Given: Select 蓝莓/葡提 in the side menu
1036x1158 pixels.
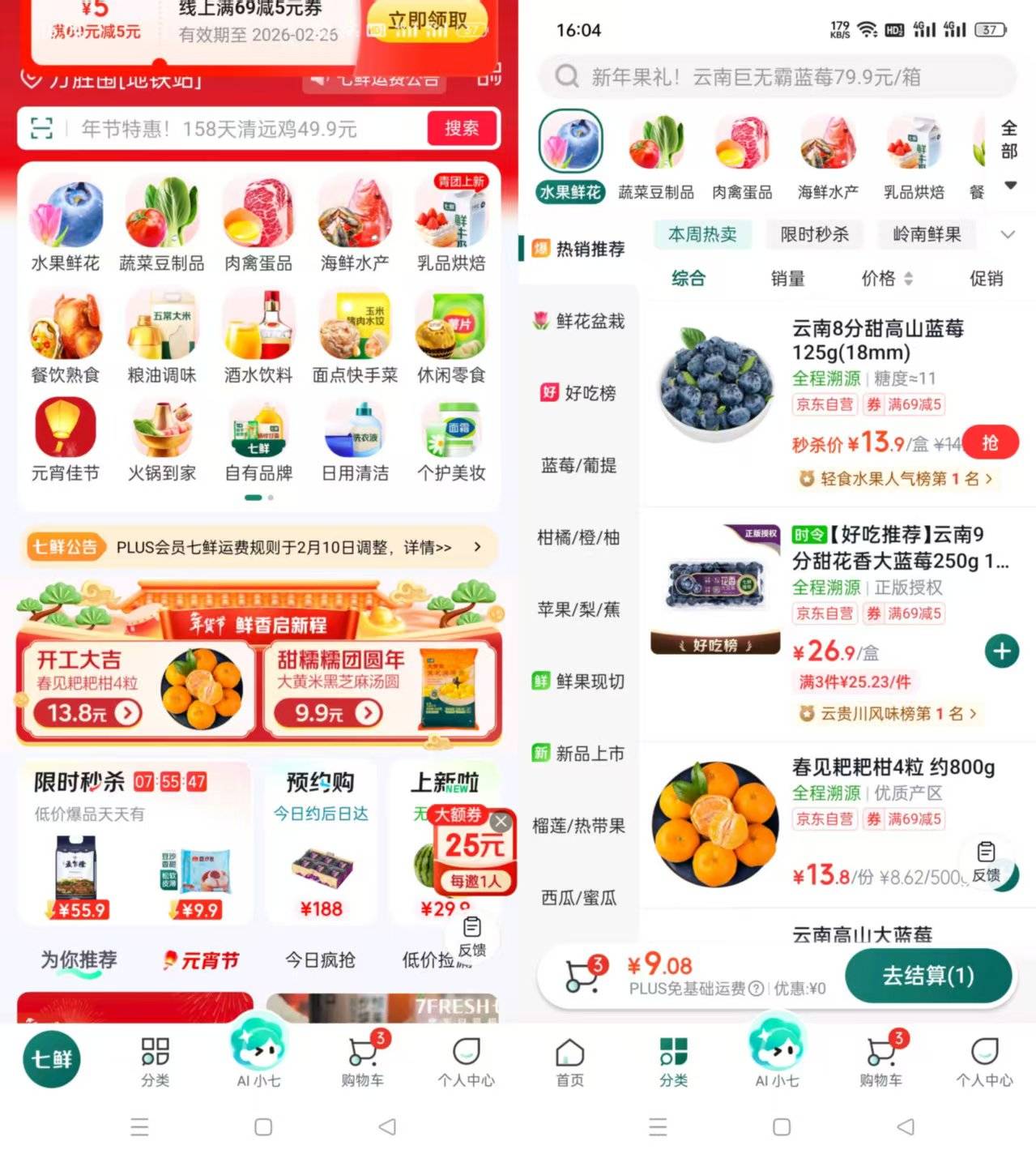Looking at the screenshot, I should [578, 466].
